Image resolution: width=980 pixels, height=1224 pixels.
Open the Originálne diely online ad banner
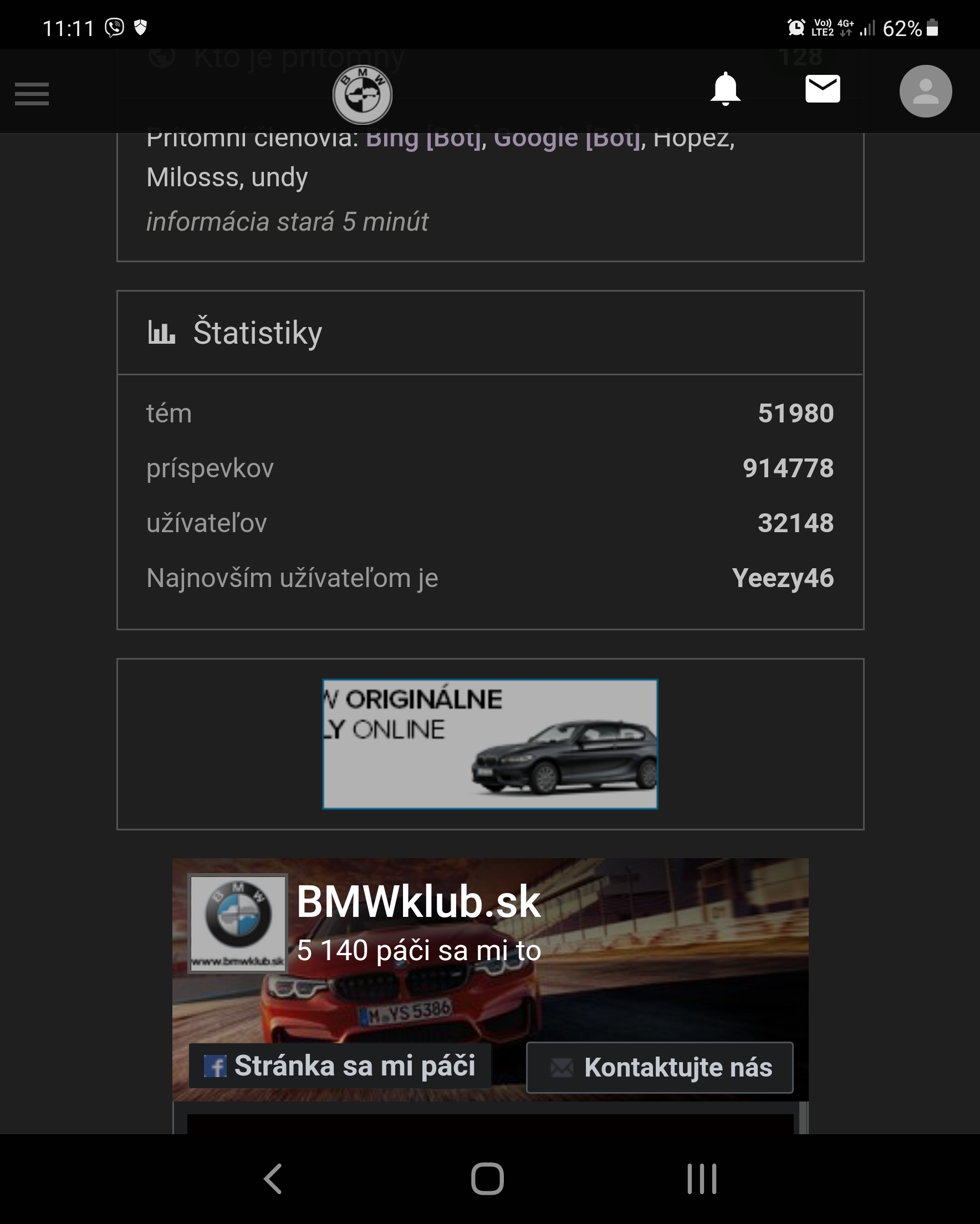pos(490,744)
